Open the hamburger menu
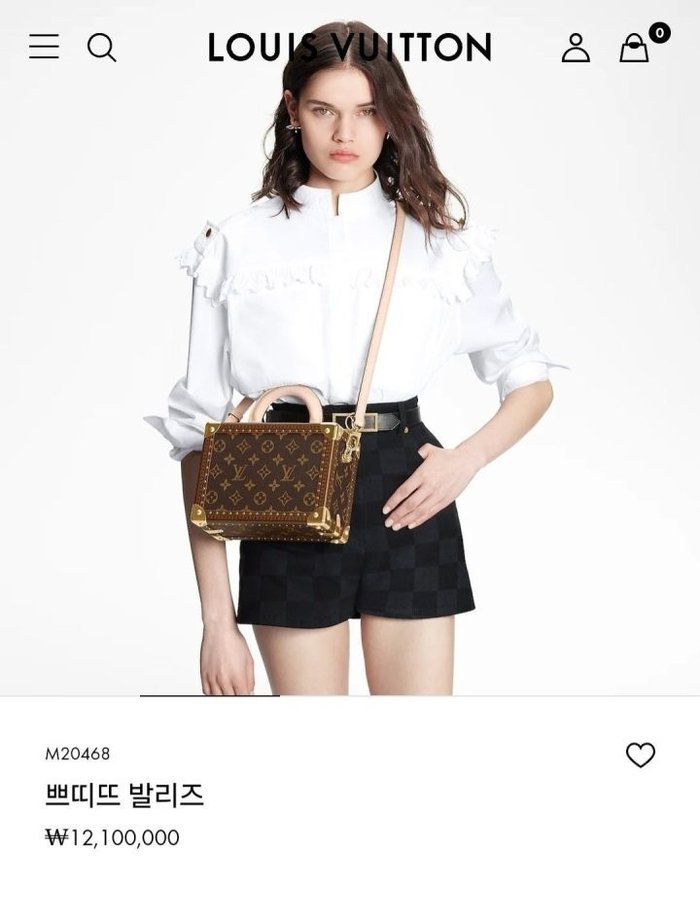Viewport: 700px width, 917px height. point(44,47)
